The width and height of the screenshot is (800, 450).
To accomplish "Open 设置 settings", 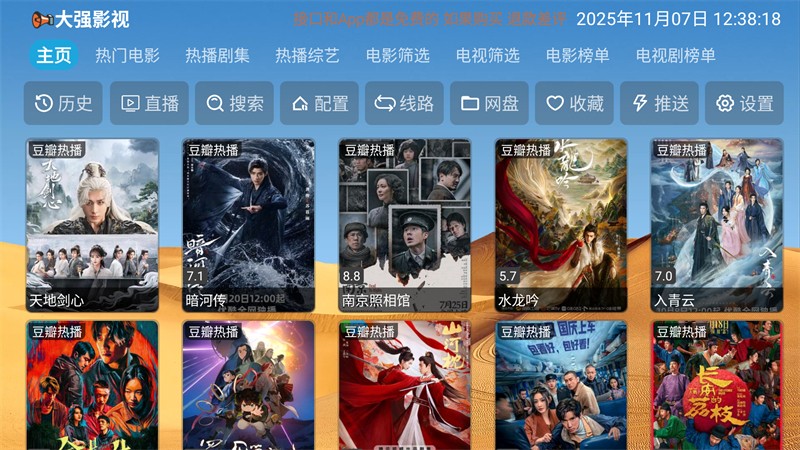I will pyautogui.click(x=745, y=103).
